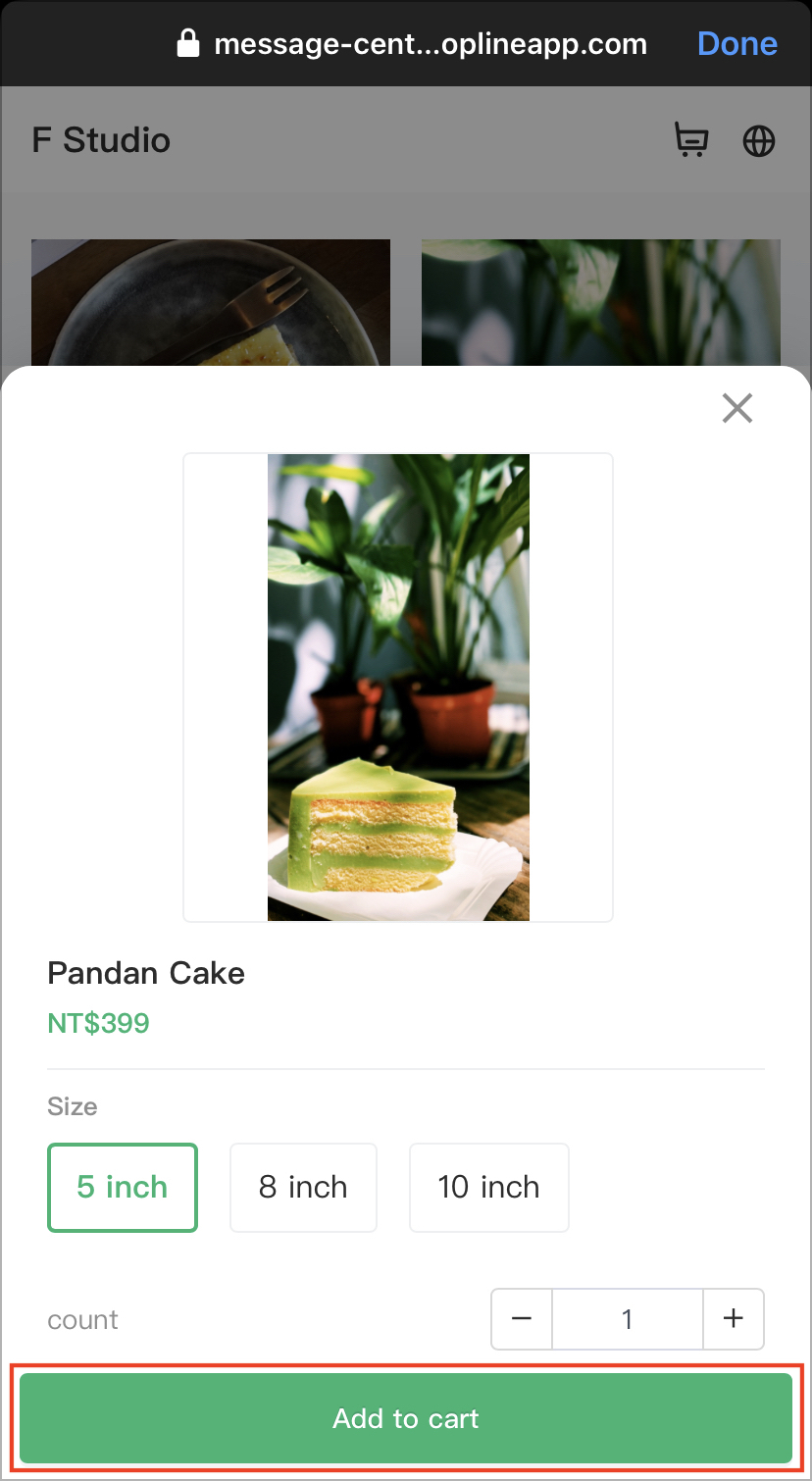The image size is (812, 1481).
Task: Open the shopping cart icon
Action: click(x=690, y=140)
